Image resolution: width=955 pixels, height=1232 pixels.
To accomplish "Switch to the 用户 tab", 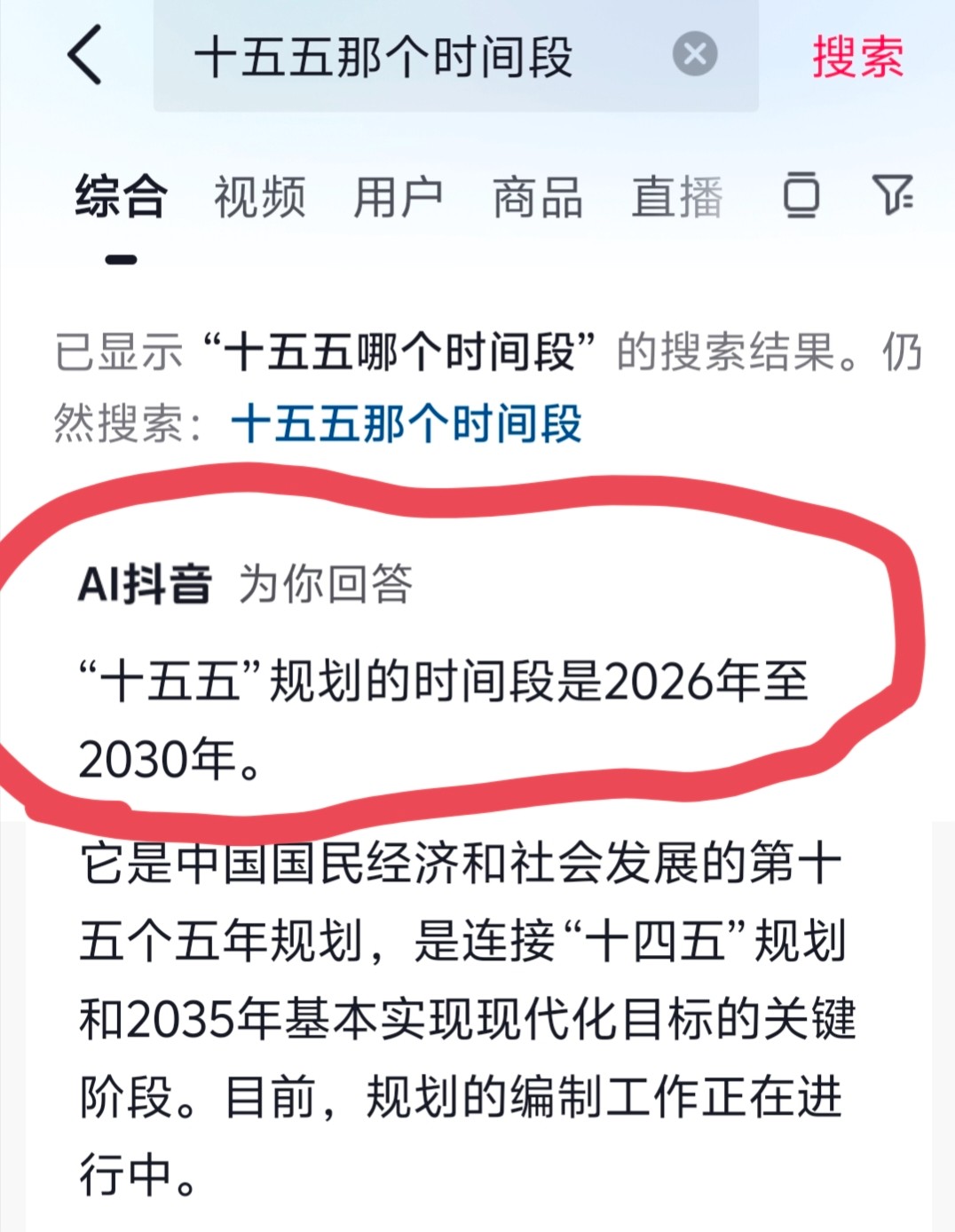I will 399,196.
